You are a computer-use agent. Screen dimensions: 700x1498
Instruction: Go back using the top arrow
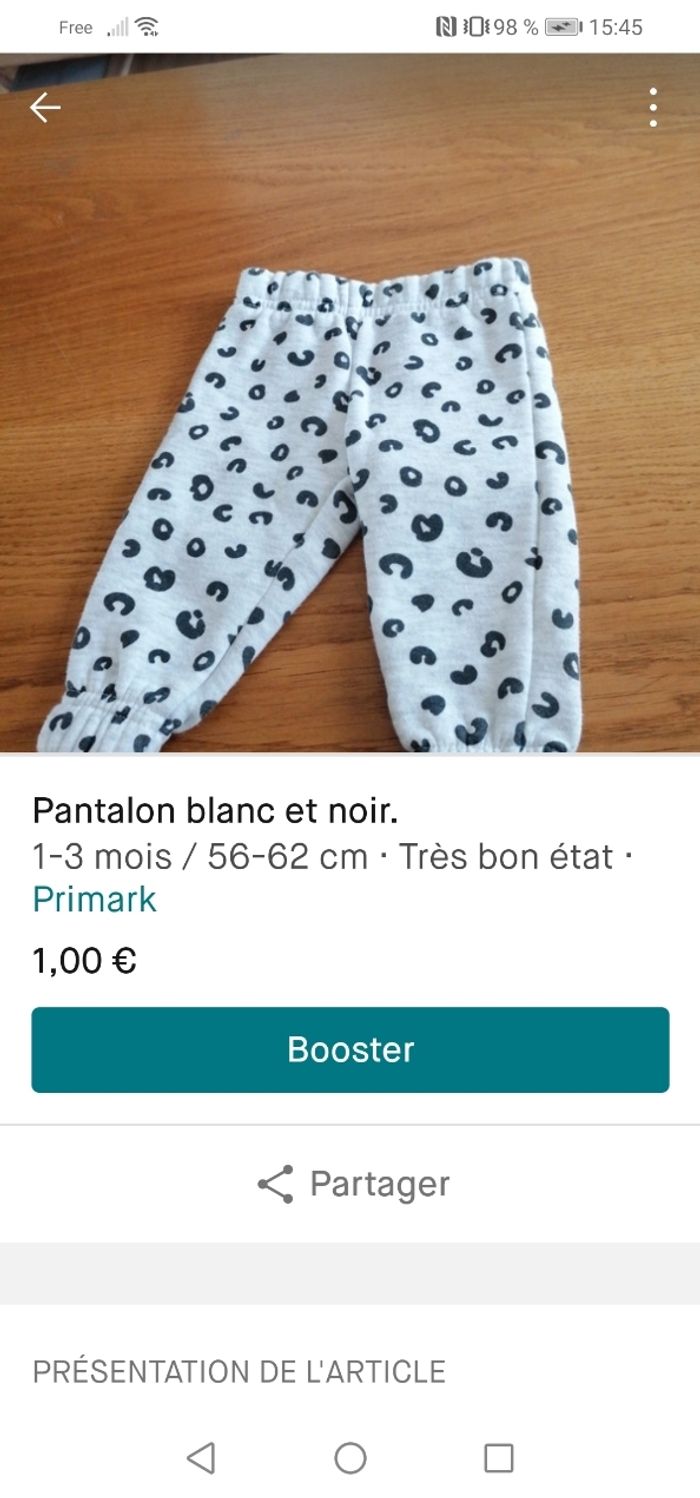[45, 107]
